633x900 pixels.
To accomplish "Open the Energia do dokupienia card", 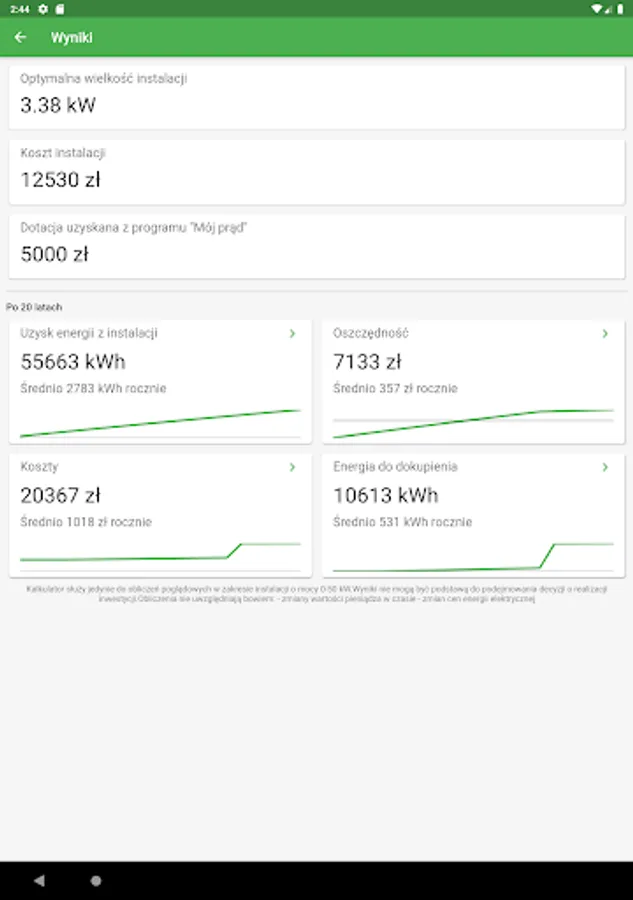I will (x=472, y=514).
